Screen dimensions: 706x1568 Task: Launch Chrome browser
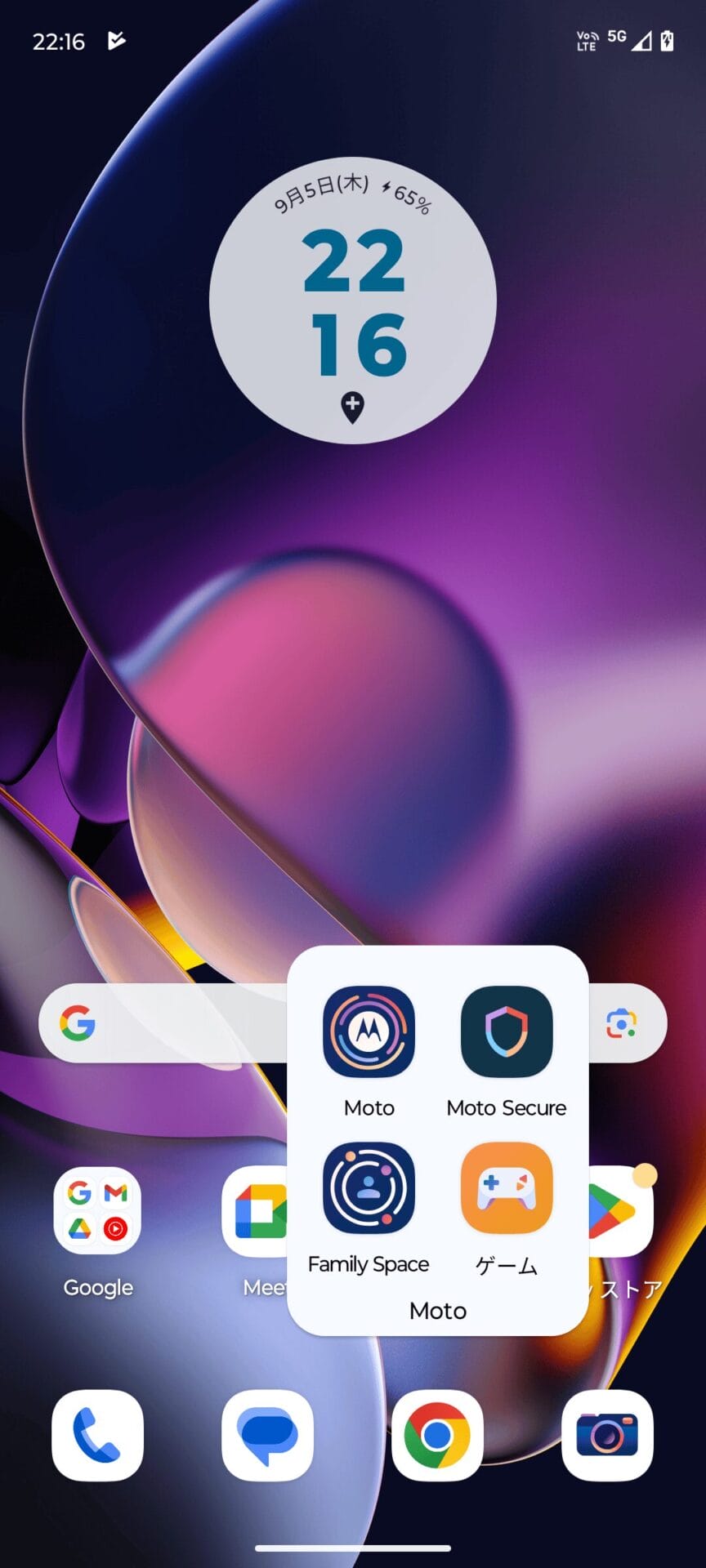437,1435
